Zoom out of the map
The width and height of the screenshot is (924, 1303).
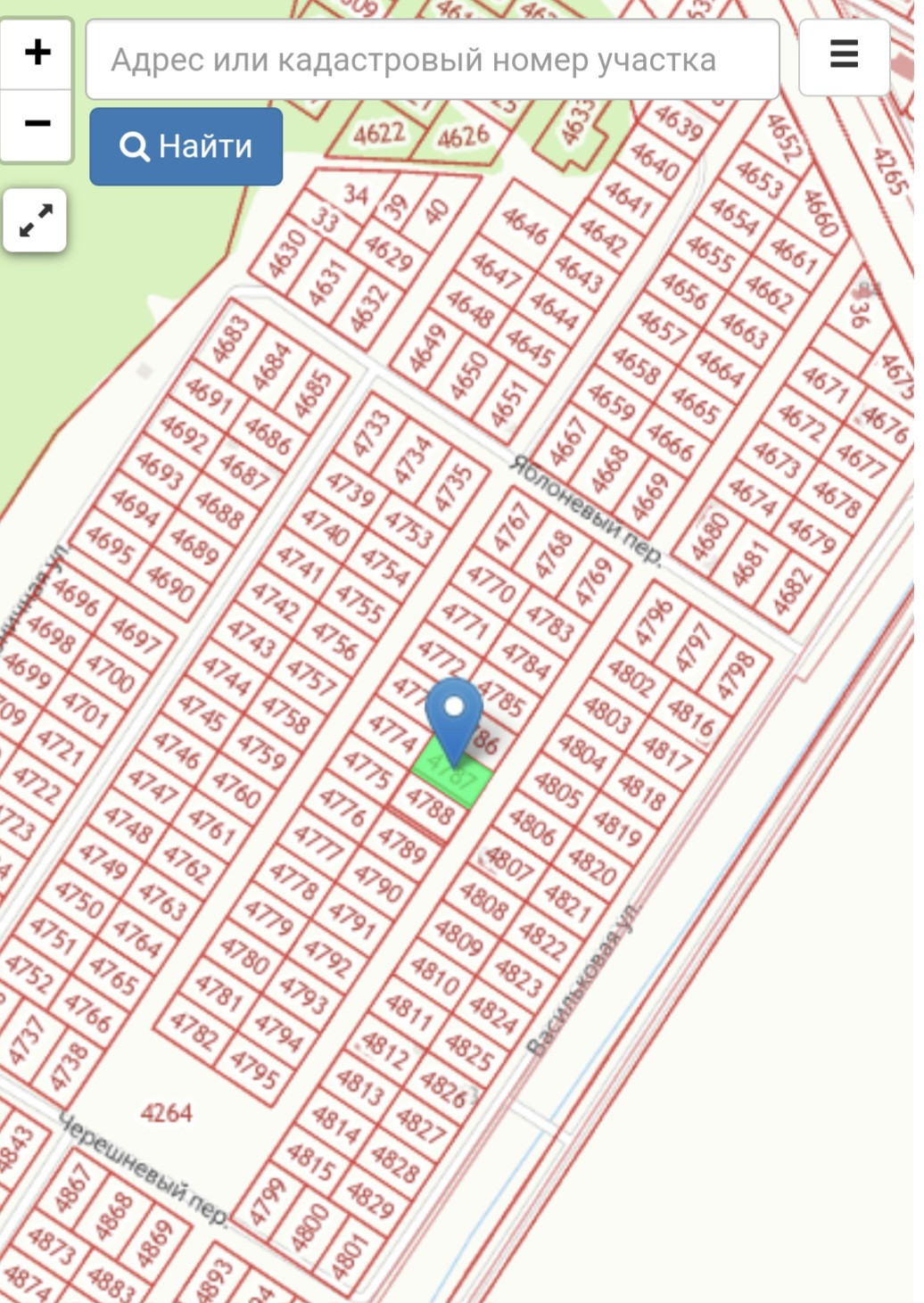tap(37, 124)
